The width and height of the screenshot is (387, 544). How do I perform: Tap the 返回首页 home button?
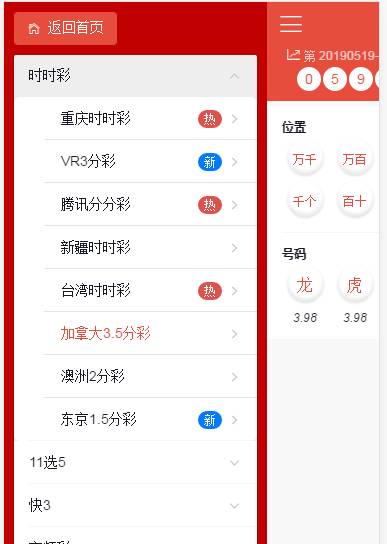coord(65,28)
